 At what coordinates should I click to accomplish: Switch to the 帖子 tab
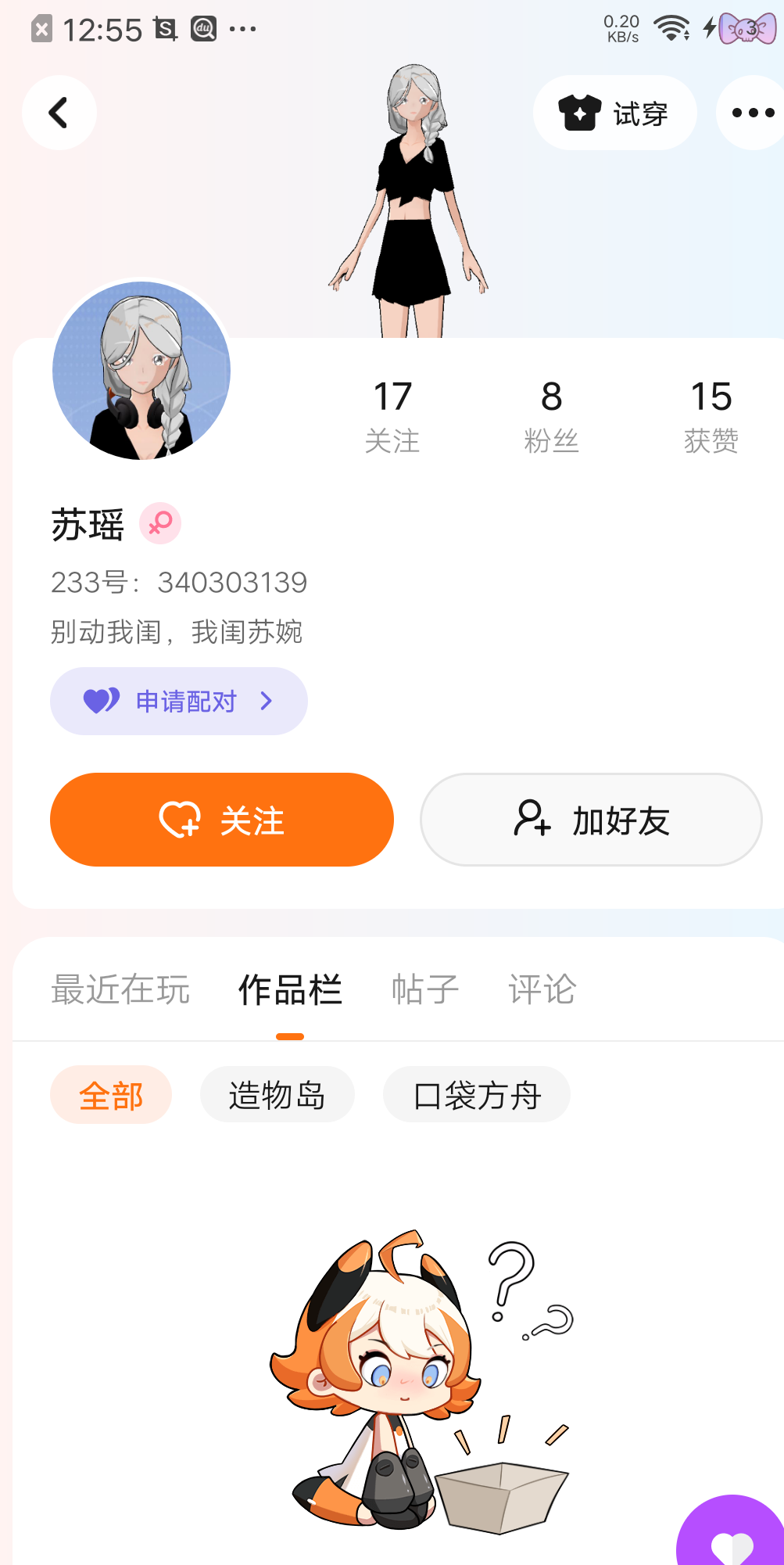click(424, 990)
